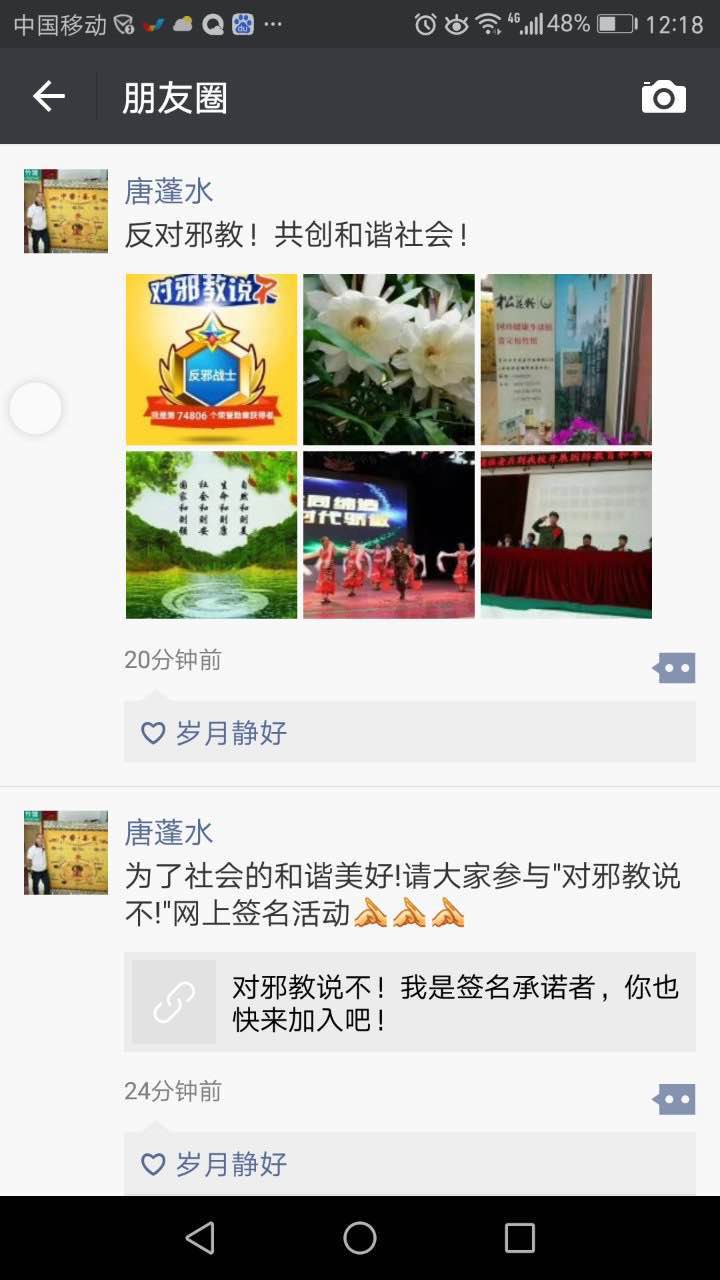Screen dimensions: 720x1280
Task: Go back from the 朋友圈 screen
Action: (x=48, y=97)
